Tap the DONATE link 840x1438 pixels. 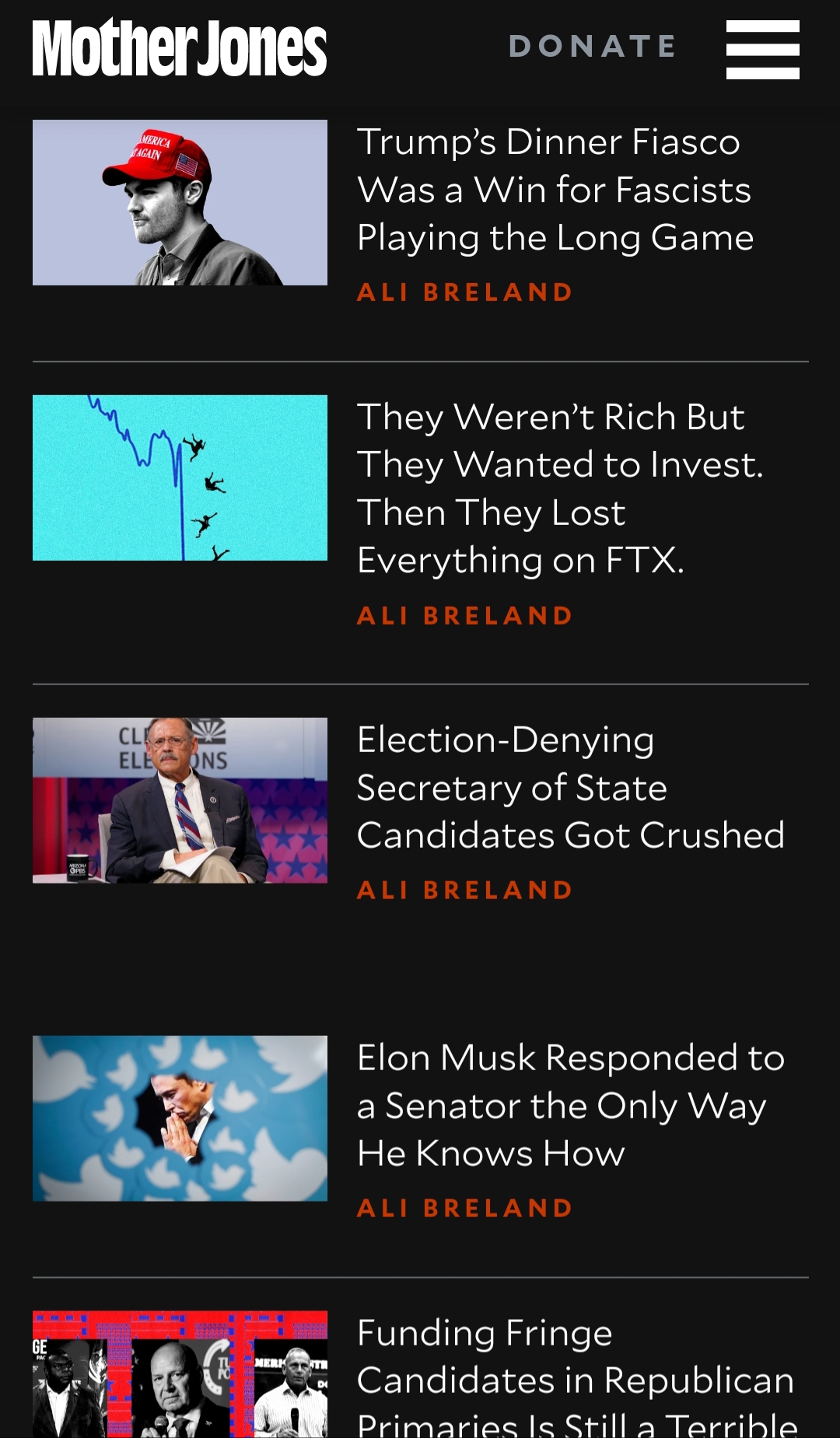click(x=592, y=46)
